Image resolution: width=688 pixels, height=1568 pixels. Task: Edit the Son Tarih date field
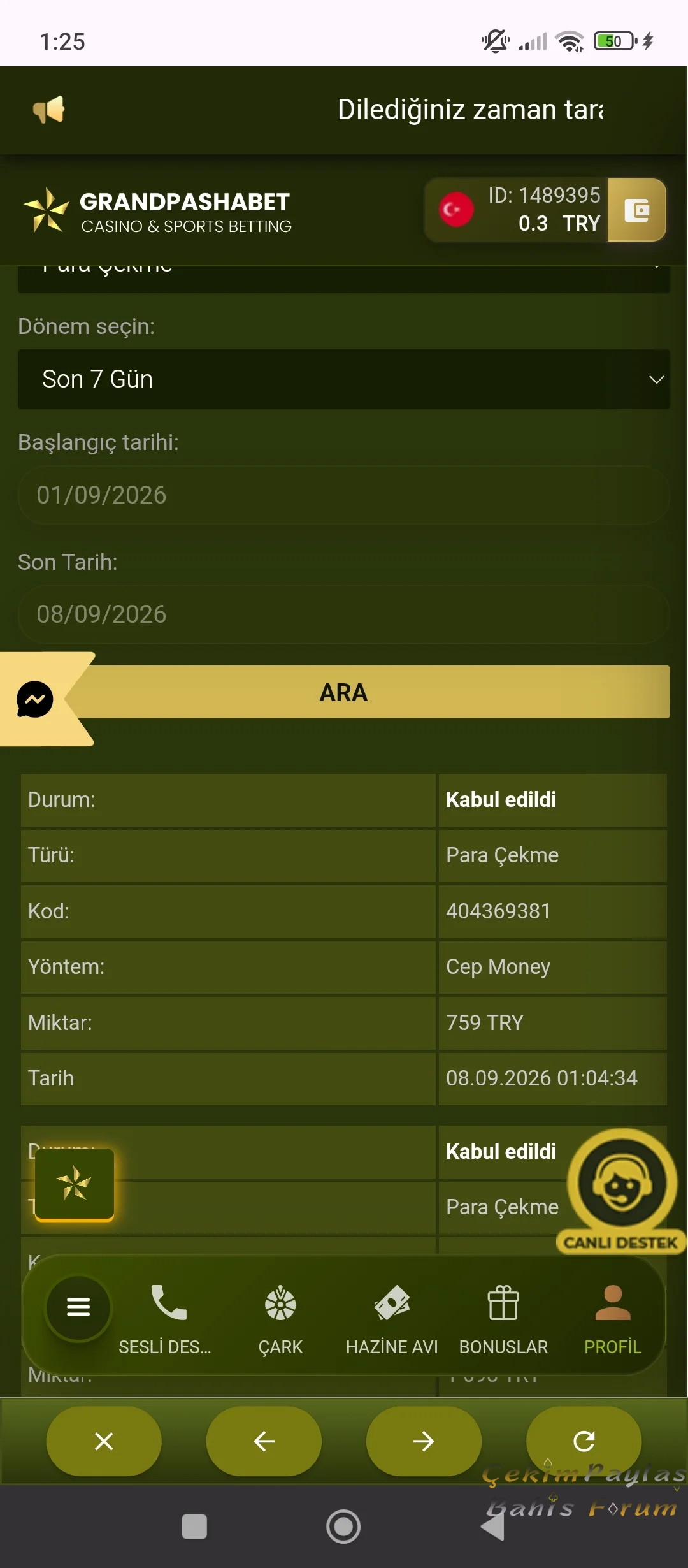click(x=344, y=614)
